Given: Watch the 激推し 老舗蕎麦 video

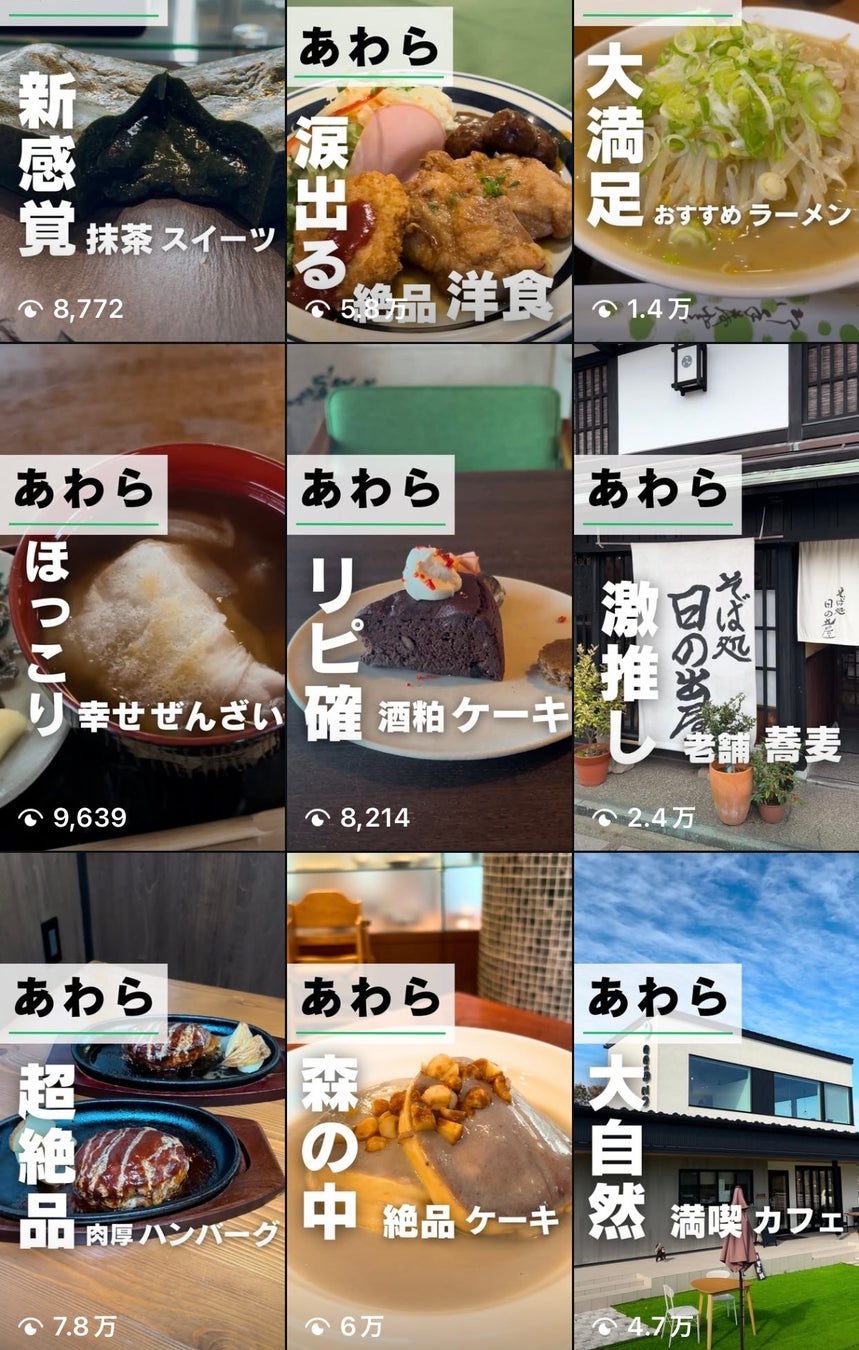Looking at the screenshot, I should point(716,598).
